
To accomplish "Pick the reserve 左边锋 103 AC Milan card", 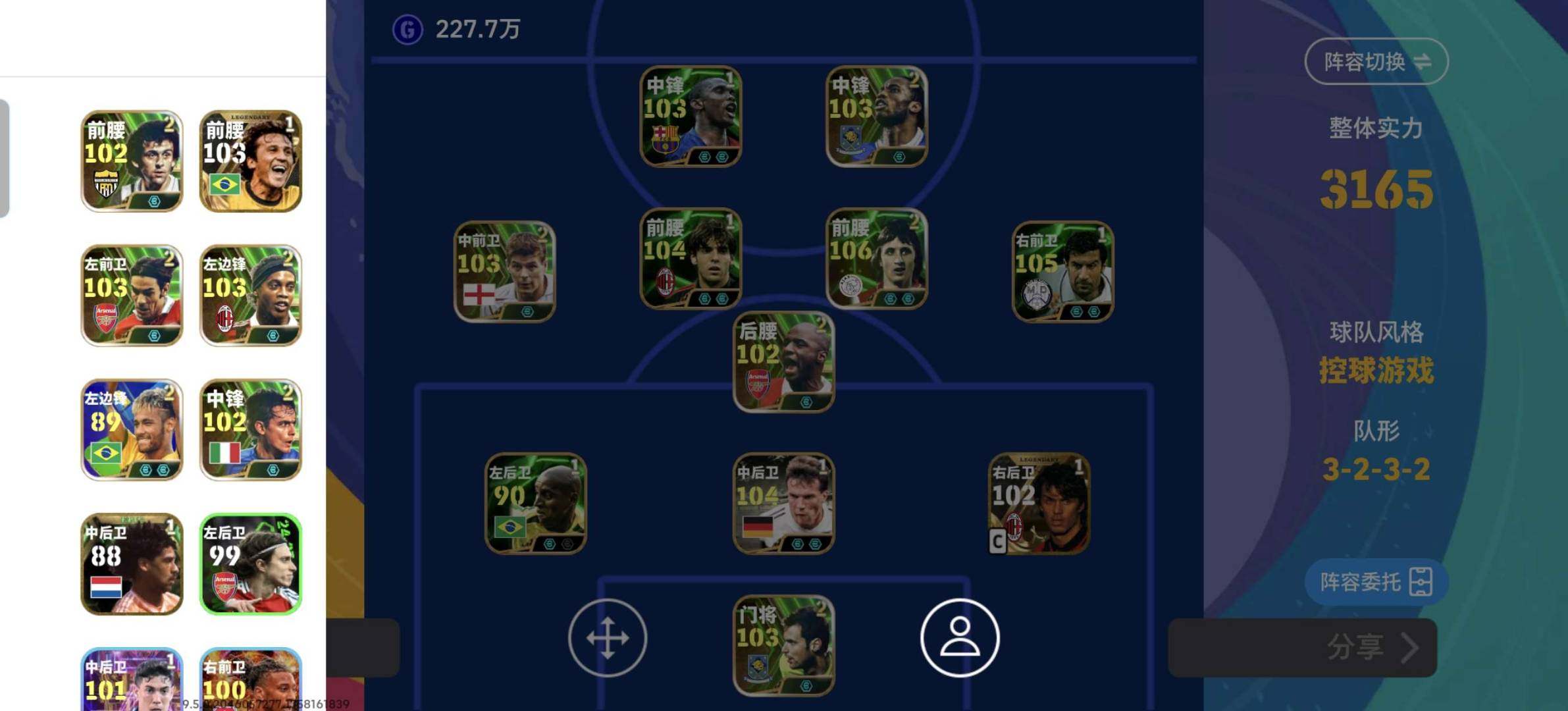I will tap(250, 295).
